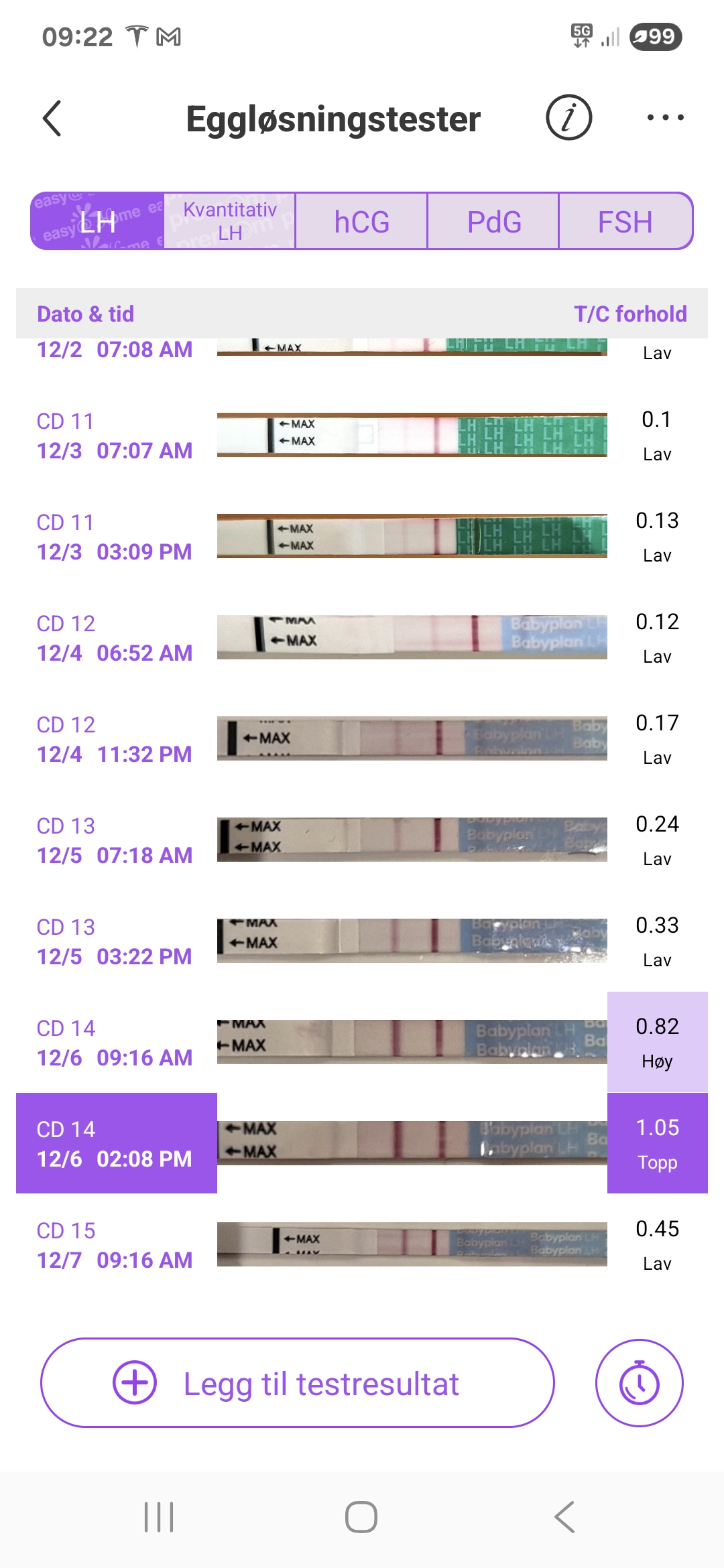This screenshot has width=724, height=1568.
Task: Switch to the Kvantitativ LH tab
Action: point(229,221)
